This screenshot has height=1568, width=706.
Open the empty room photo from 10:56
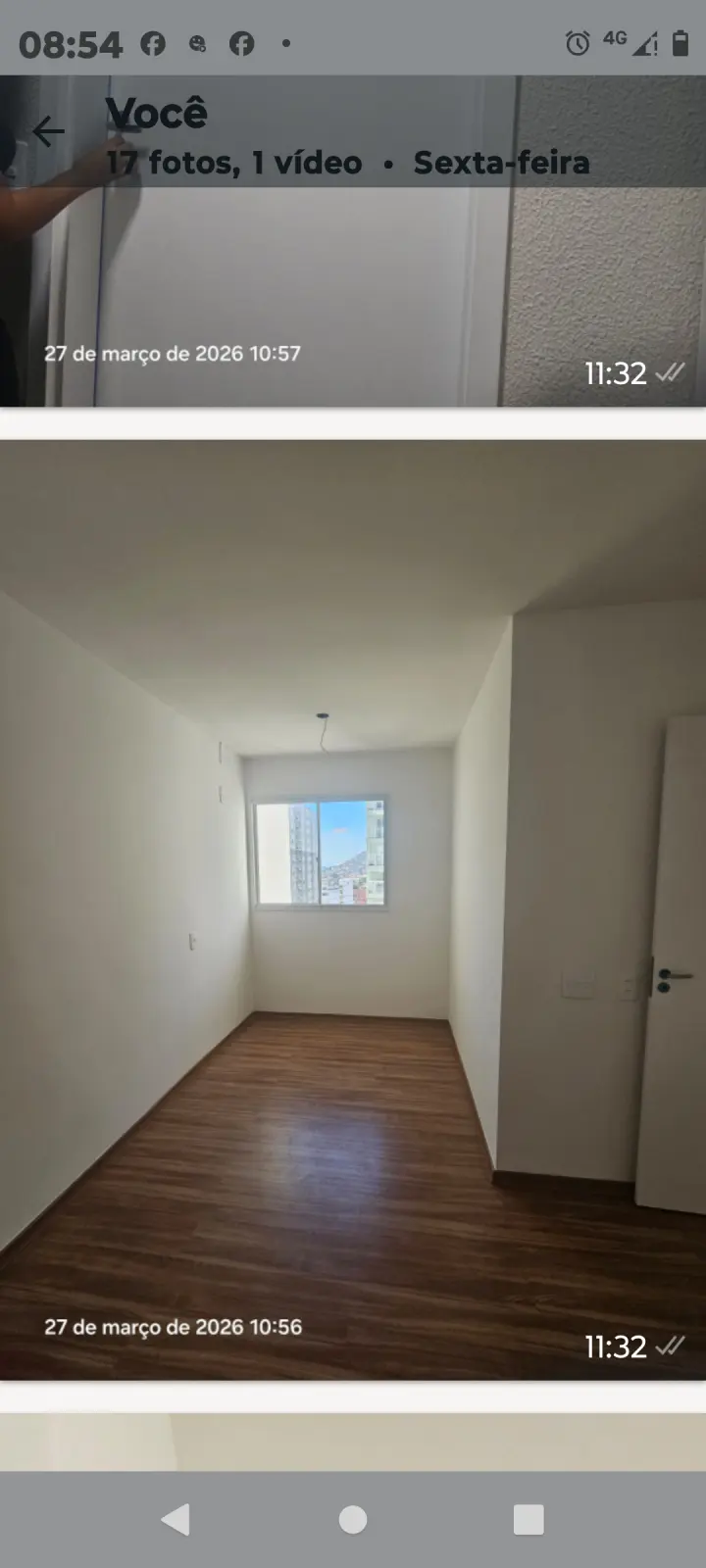[353, 909]
